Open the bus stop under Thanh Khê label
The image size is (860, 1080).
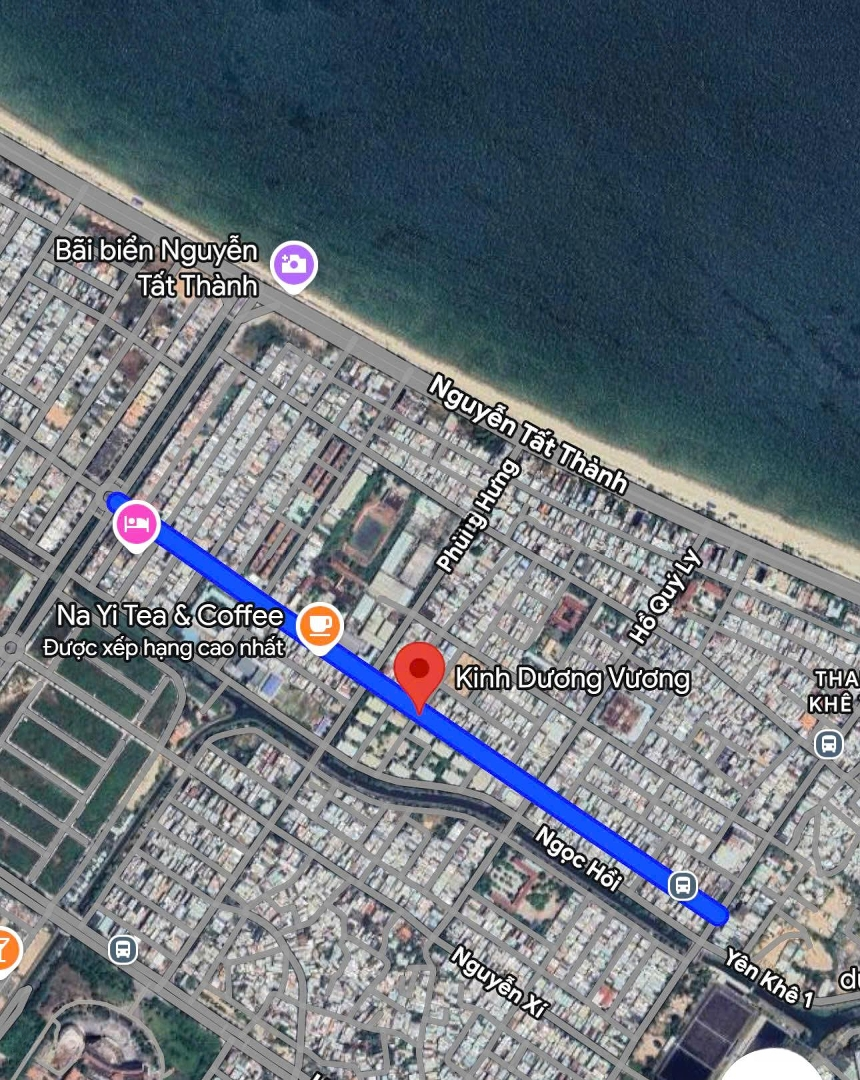point(828,743)
